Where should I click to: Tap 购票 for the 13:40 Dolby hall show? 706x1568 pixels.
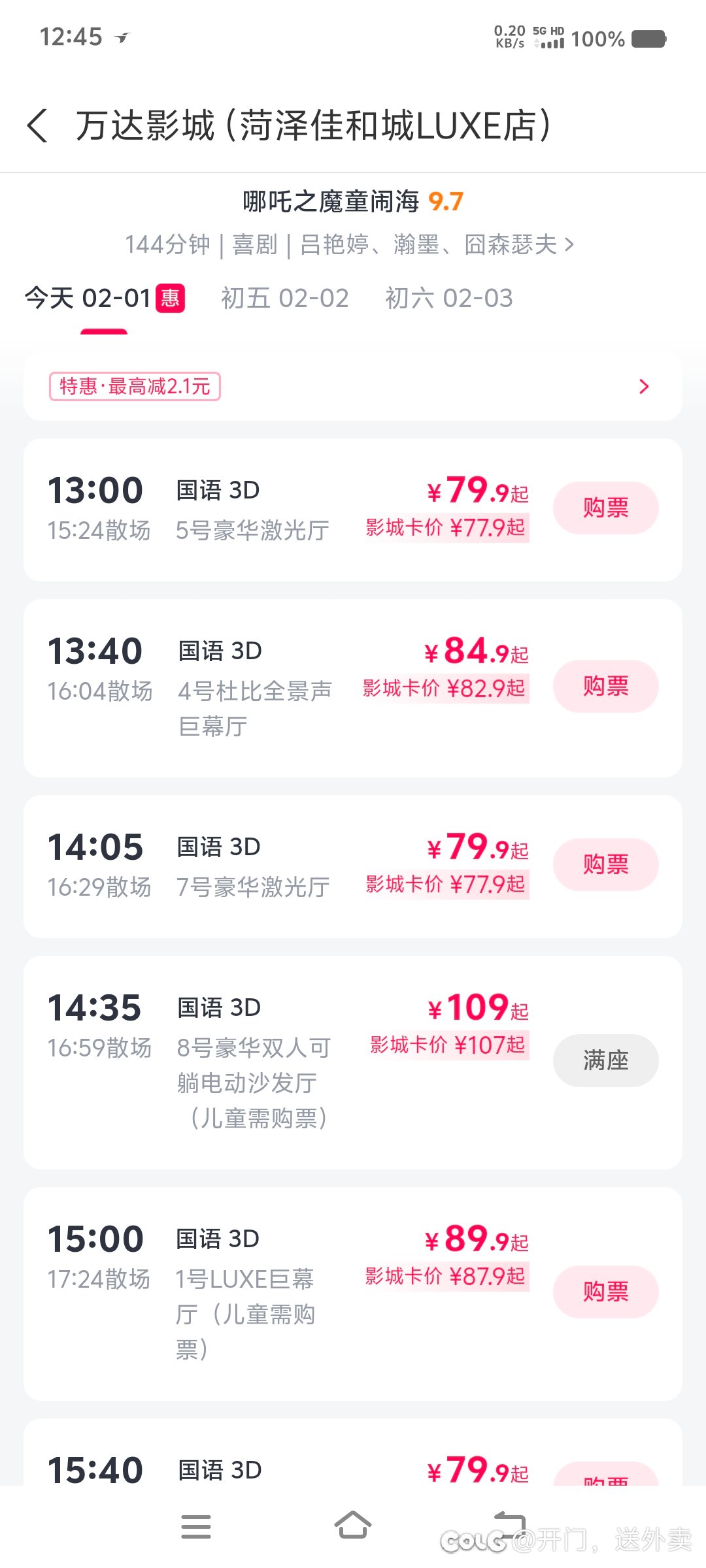(605, 686)
